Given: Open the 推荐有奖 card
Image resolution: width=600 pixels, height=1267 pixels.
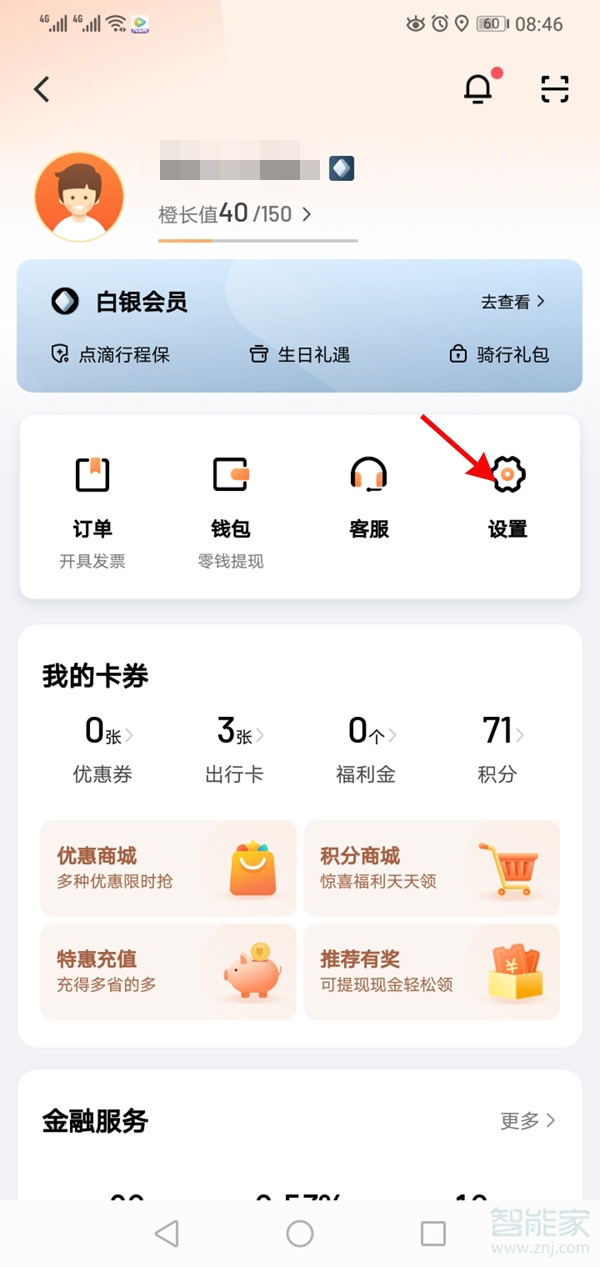Looking at the screenshot, I should pyautogui.click(x=431, y=971).
